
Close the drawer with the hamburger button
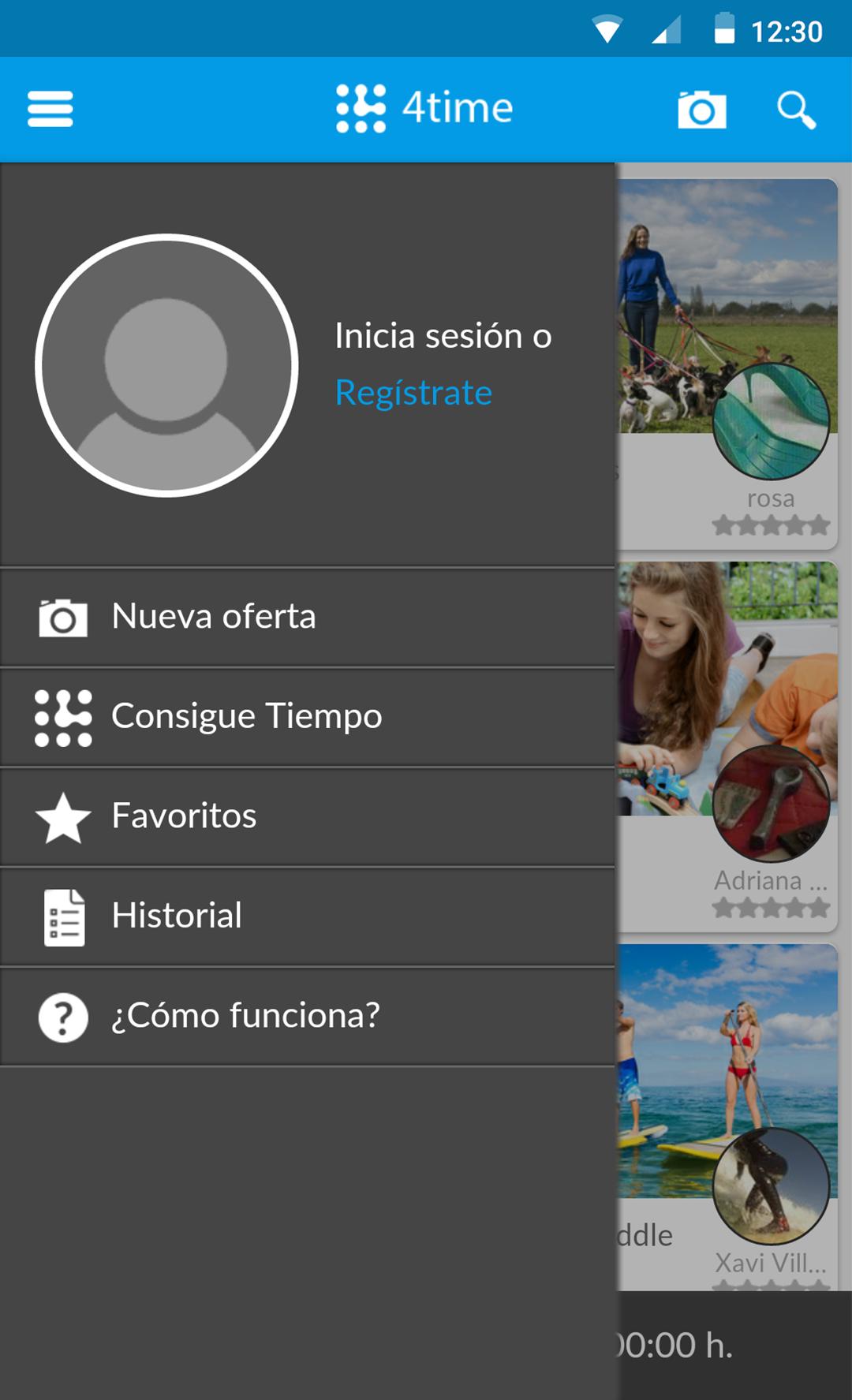click(x=50, y=109)
